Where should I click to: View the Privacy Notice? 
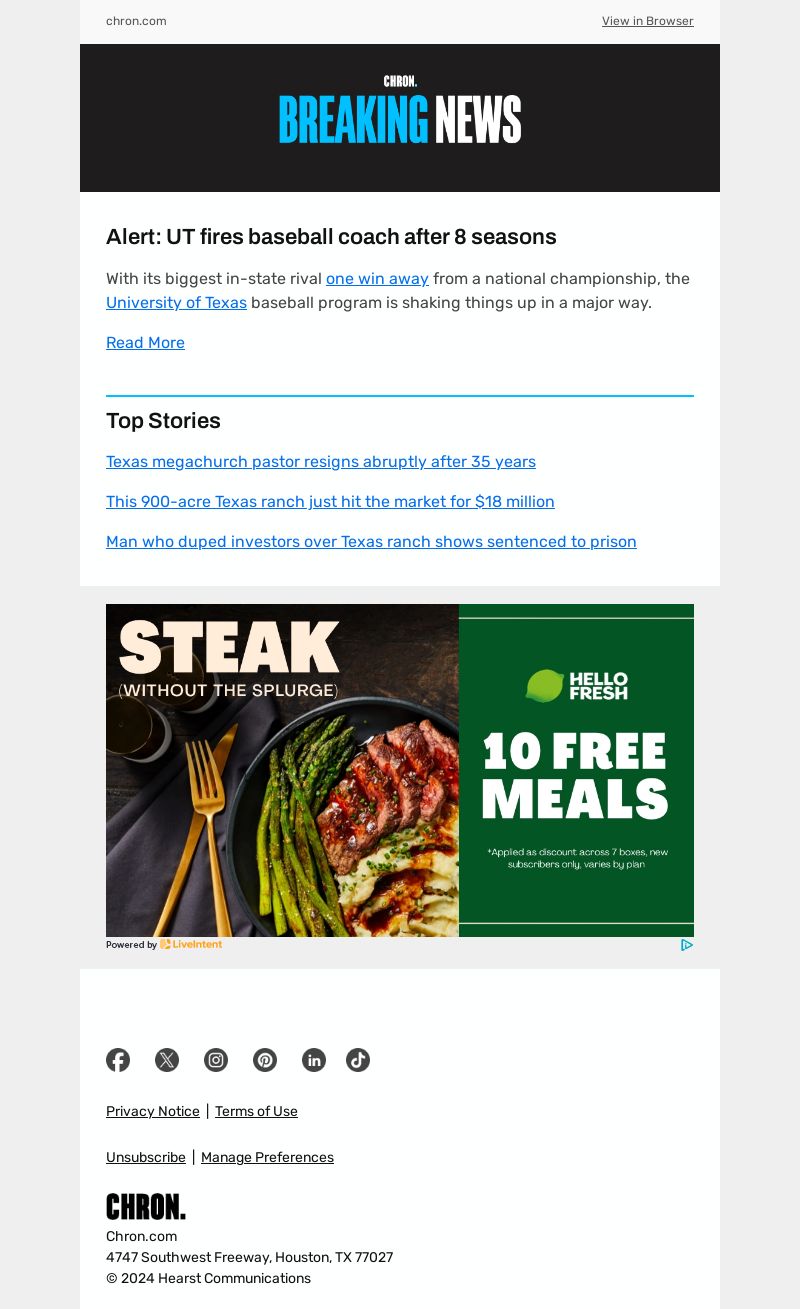(x=153, y=1111)
